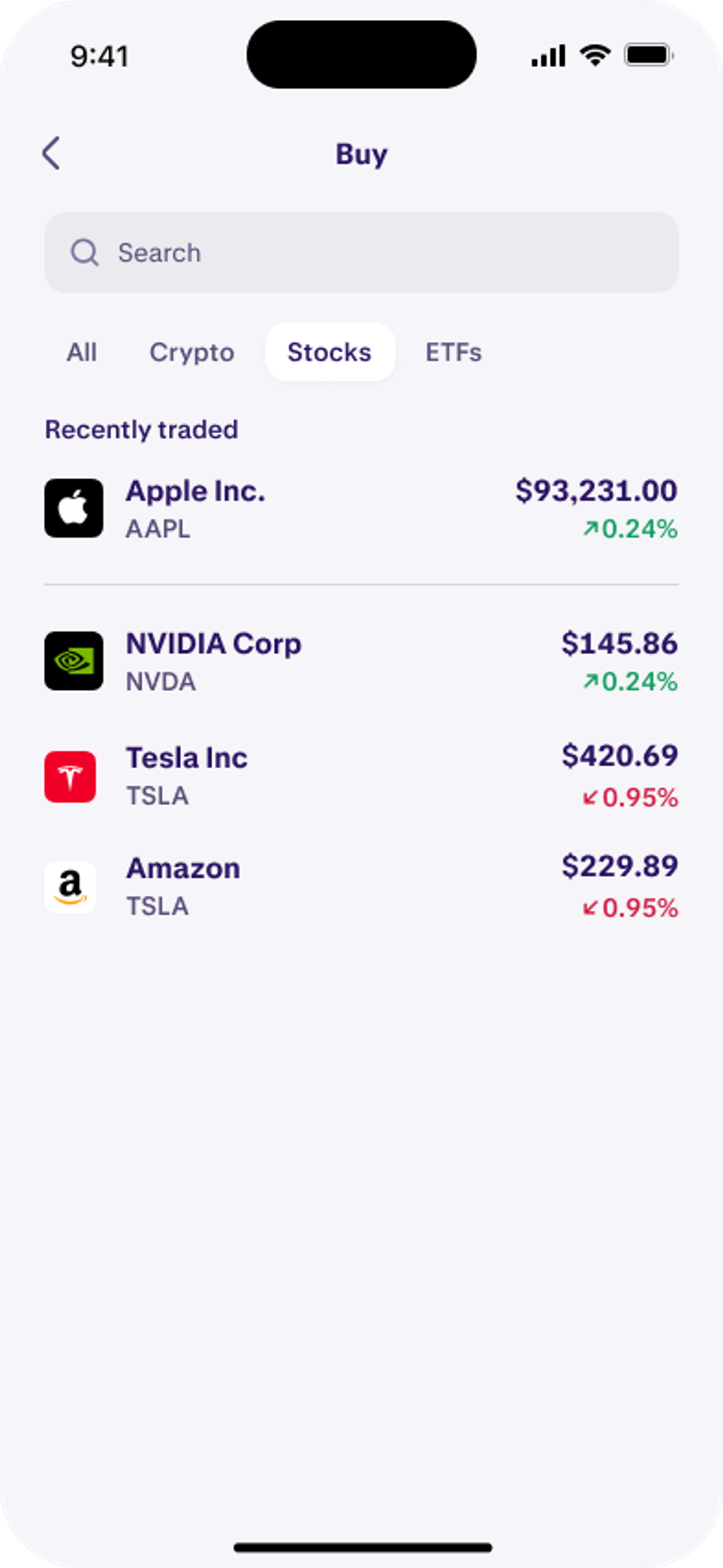Image resolution: width=723 pixels, height=1568 pixels.
Task: Switch to the Crypto tab
Action: point(192,352)
